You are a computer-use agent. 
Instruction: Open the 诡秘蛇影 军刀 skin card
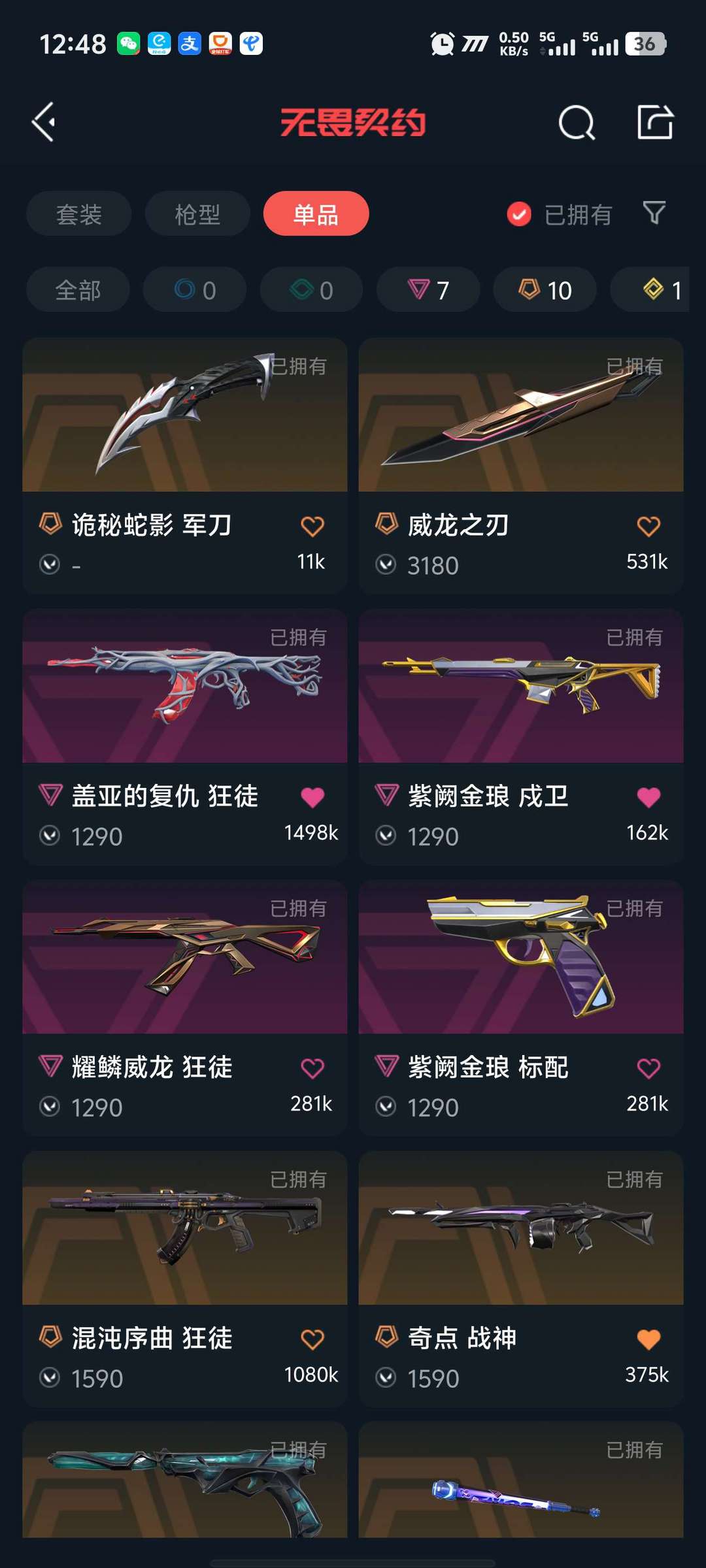(x=185, y=466)
